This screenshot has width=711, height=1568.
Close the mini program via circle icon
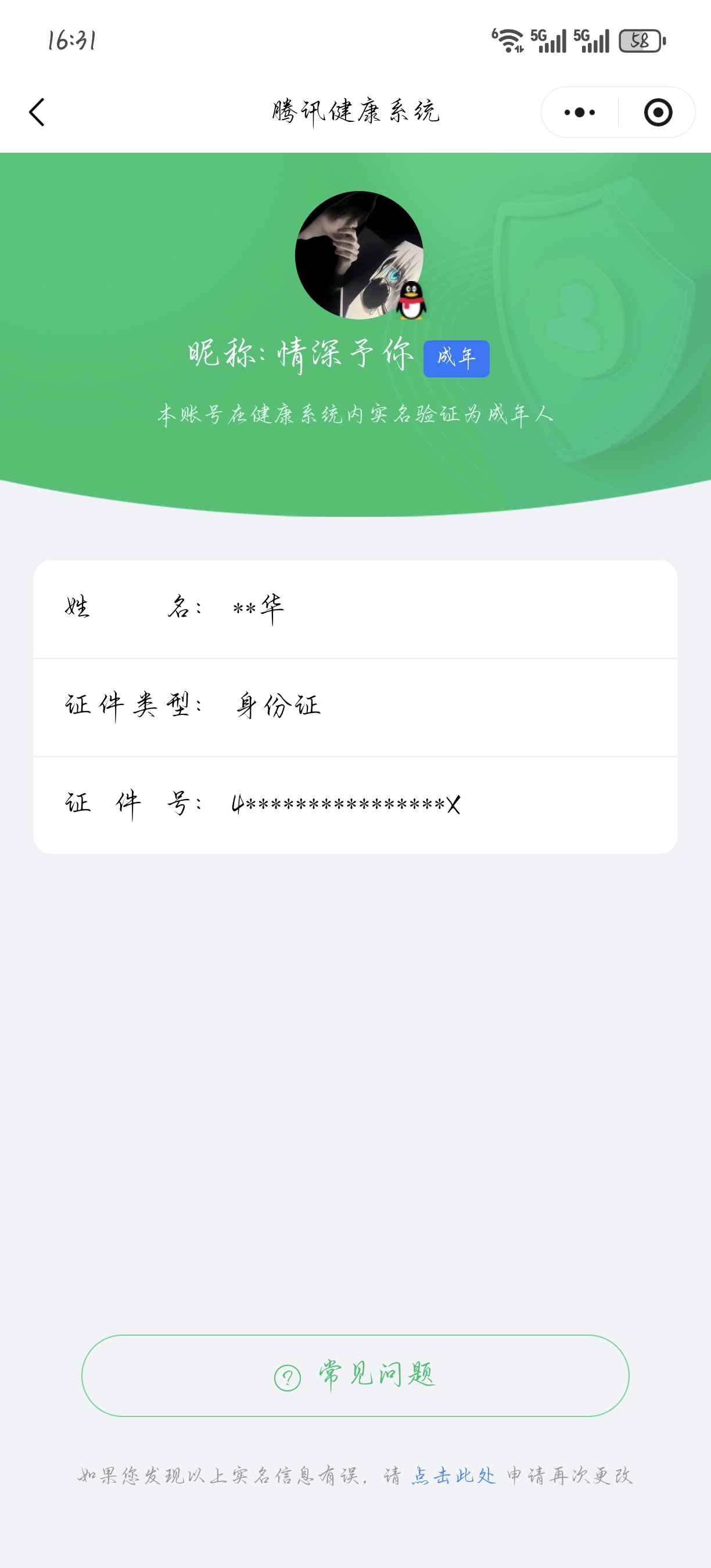pyautogui.click(x=658, y=113)
